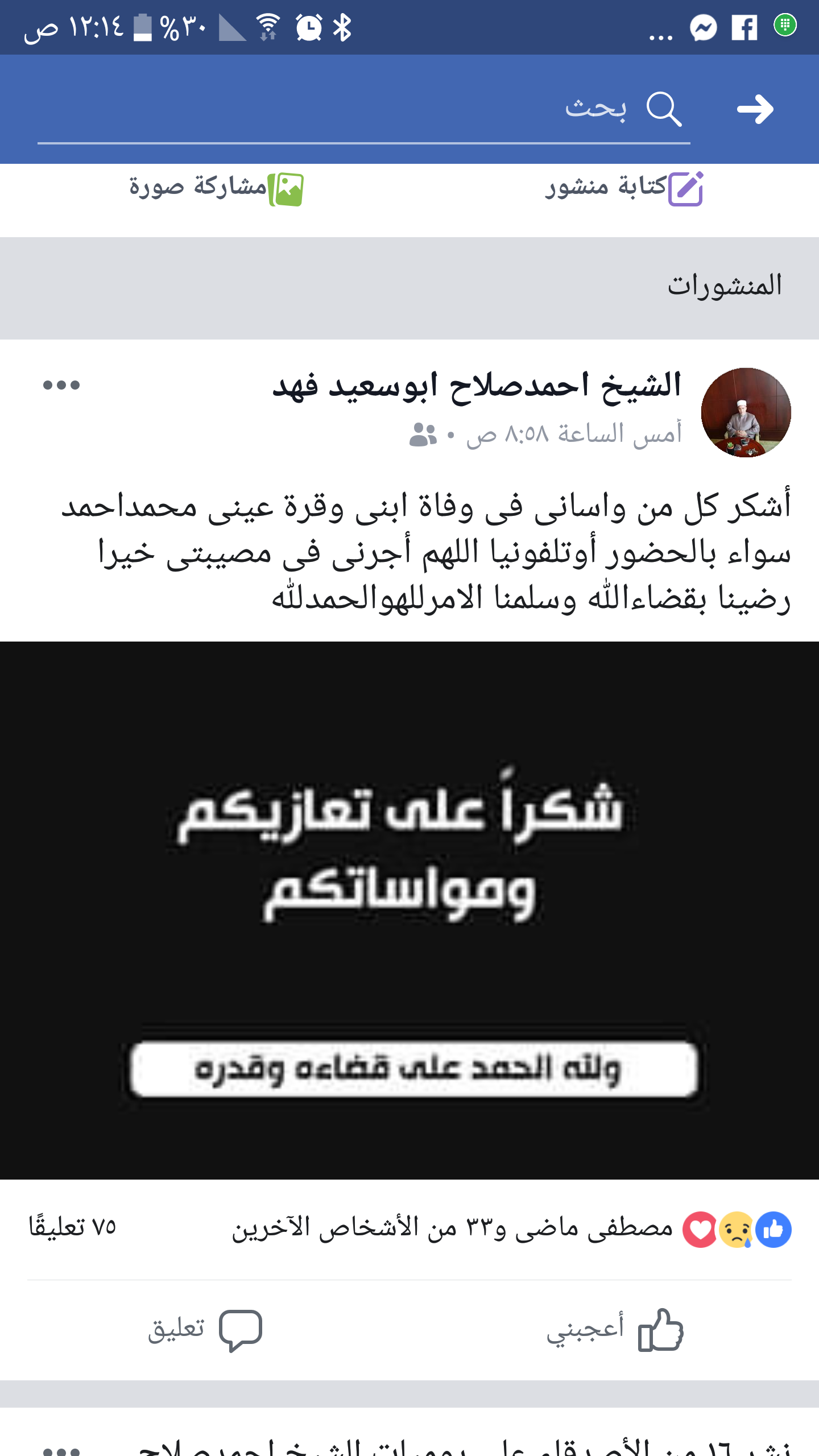View the reactions list by مصطفى ماضى

[452, 1228]
